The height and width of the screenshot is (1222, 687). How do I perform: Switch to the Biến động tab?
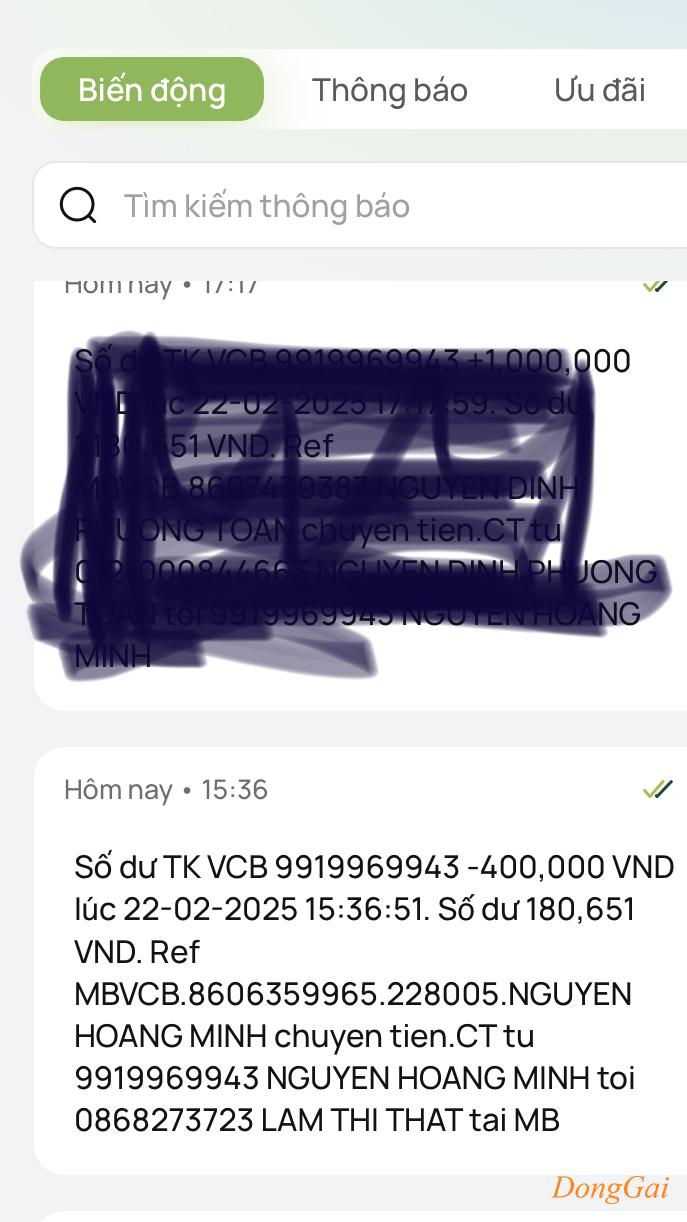[152, 90]
